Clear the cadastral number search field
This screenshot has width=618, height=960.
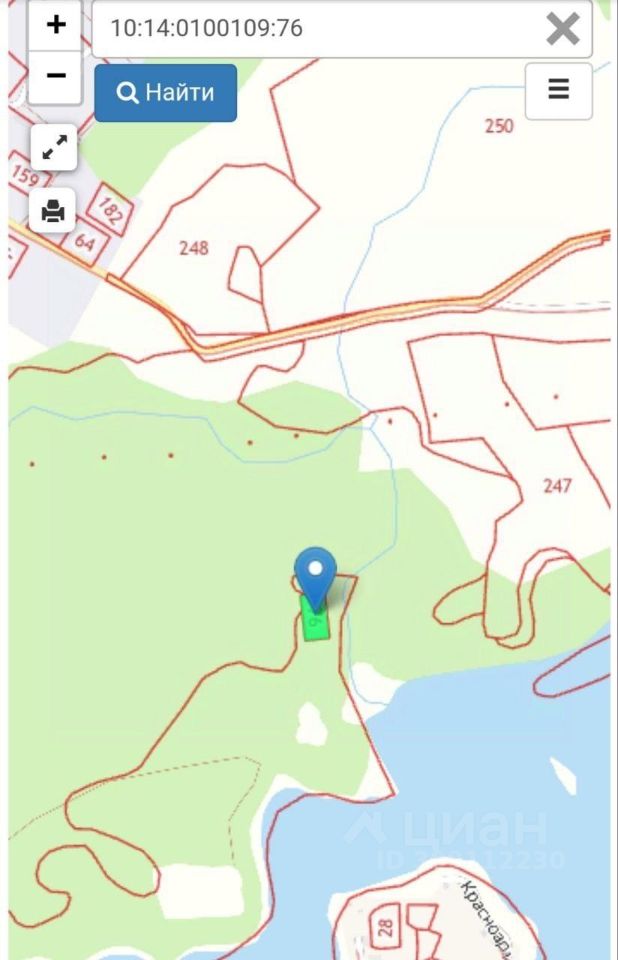tap(563, 29)
